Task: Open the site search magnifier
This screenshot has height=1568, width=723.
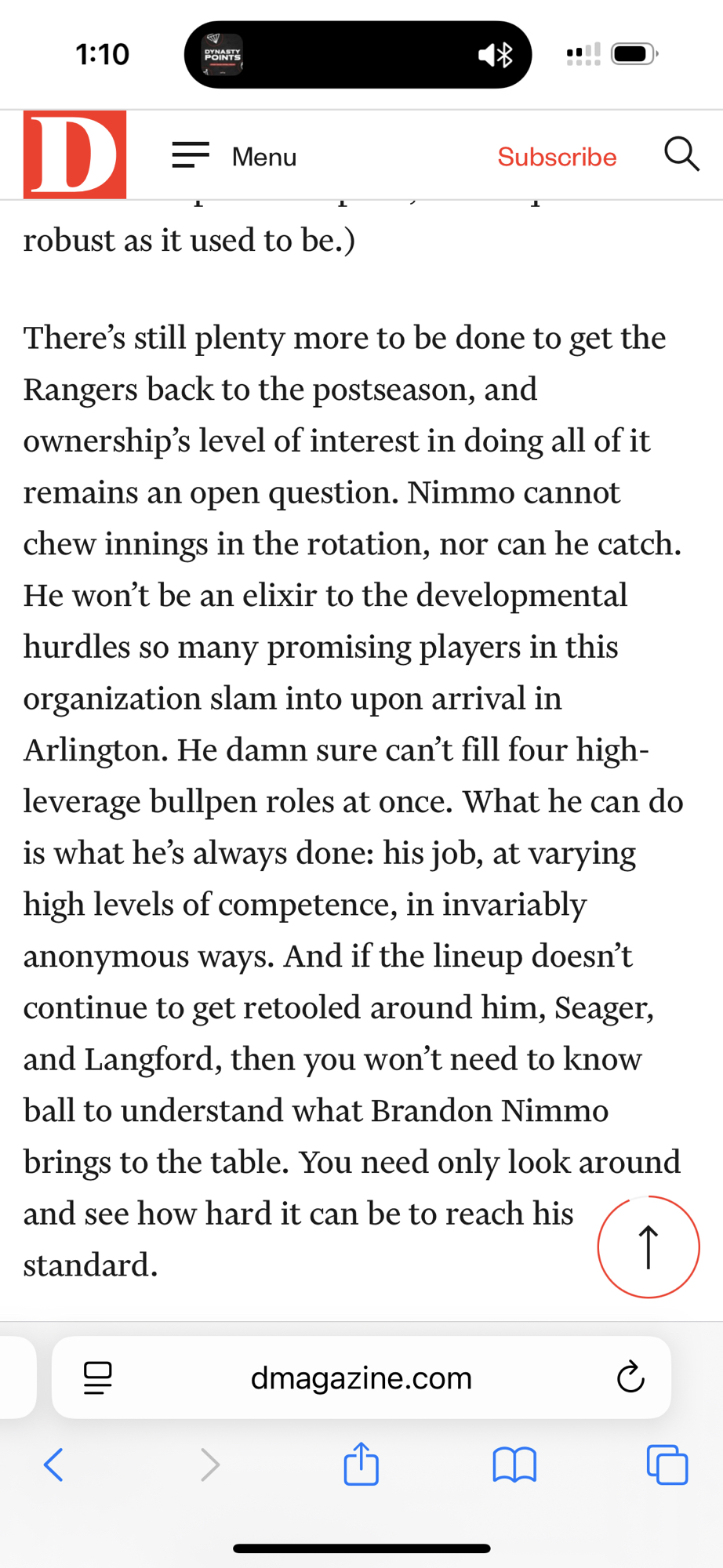Action: coord(681,154)
